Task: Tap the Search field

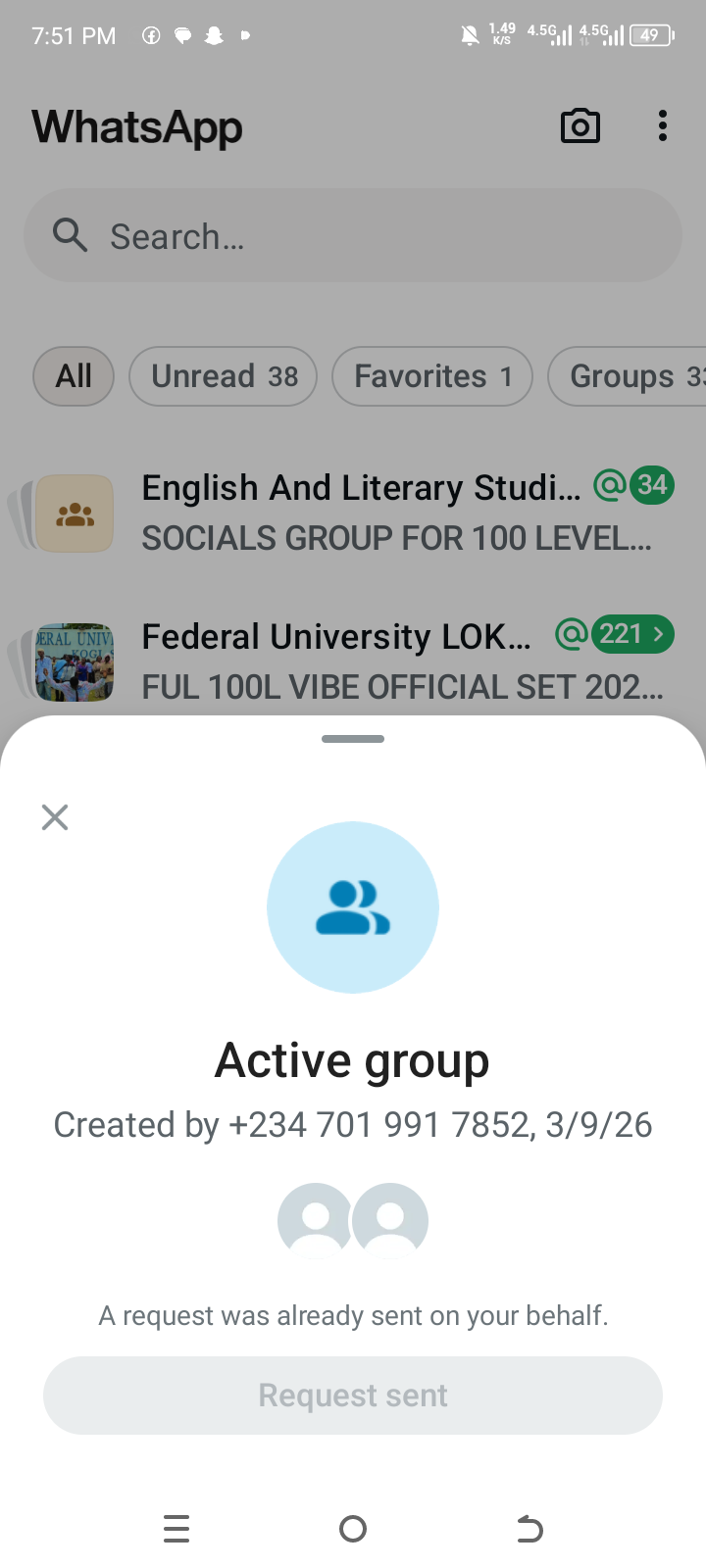Action: 353,236
